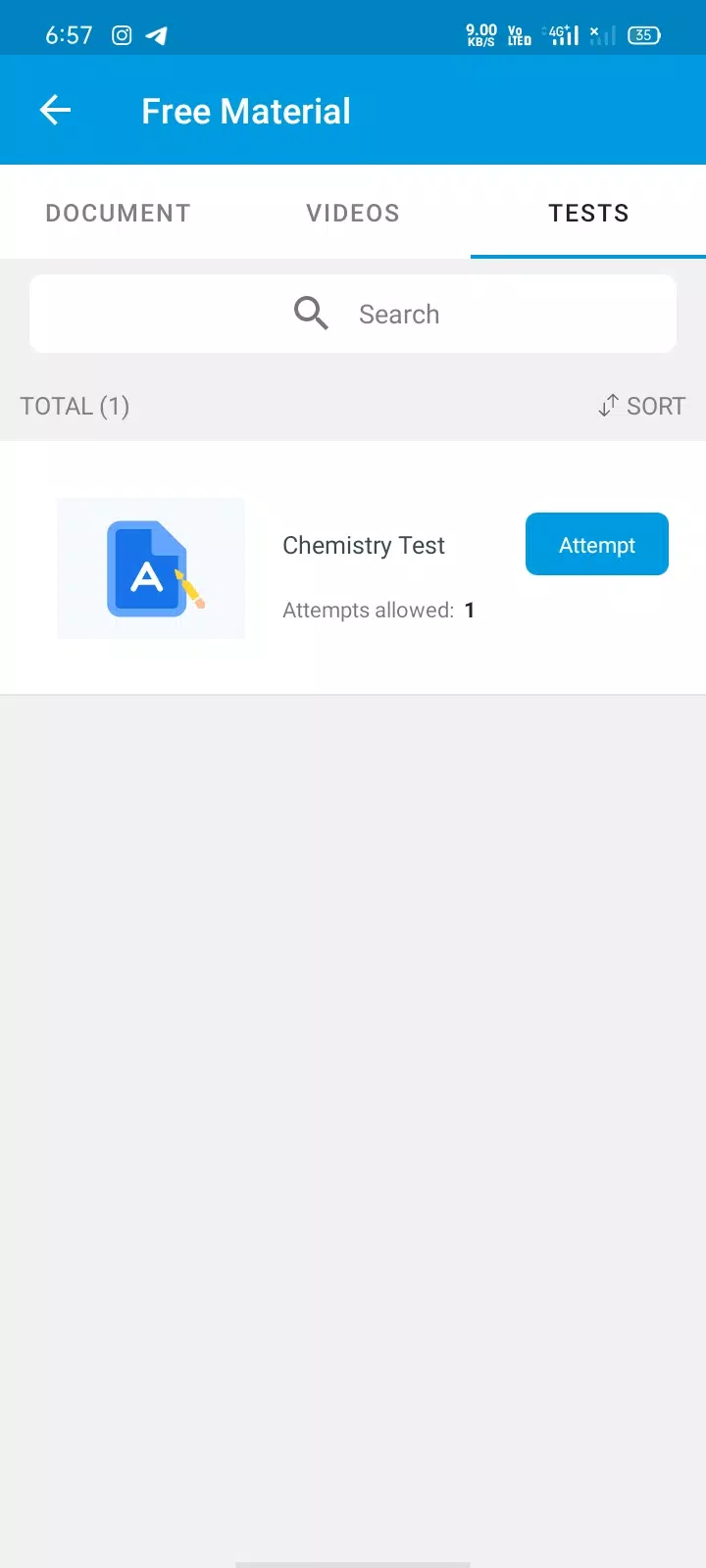Viewport: 706px width, 1568px height.
Task: Tap the Search field
Action: point(353,314)
